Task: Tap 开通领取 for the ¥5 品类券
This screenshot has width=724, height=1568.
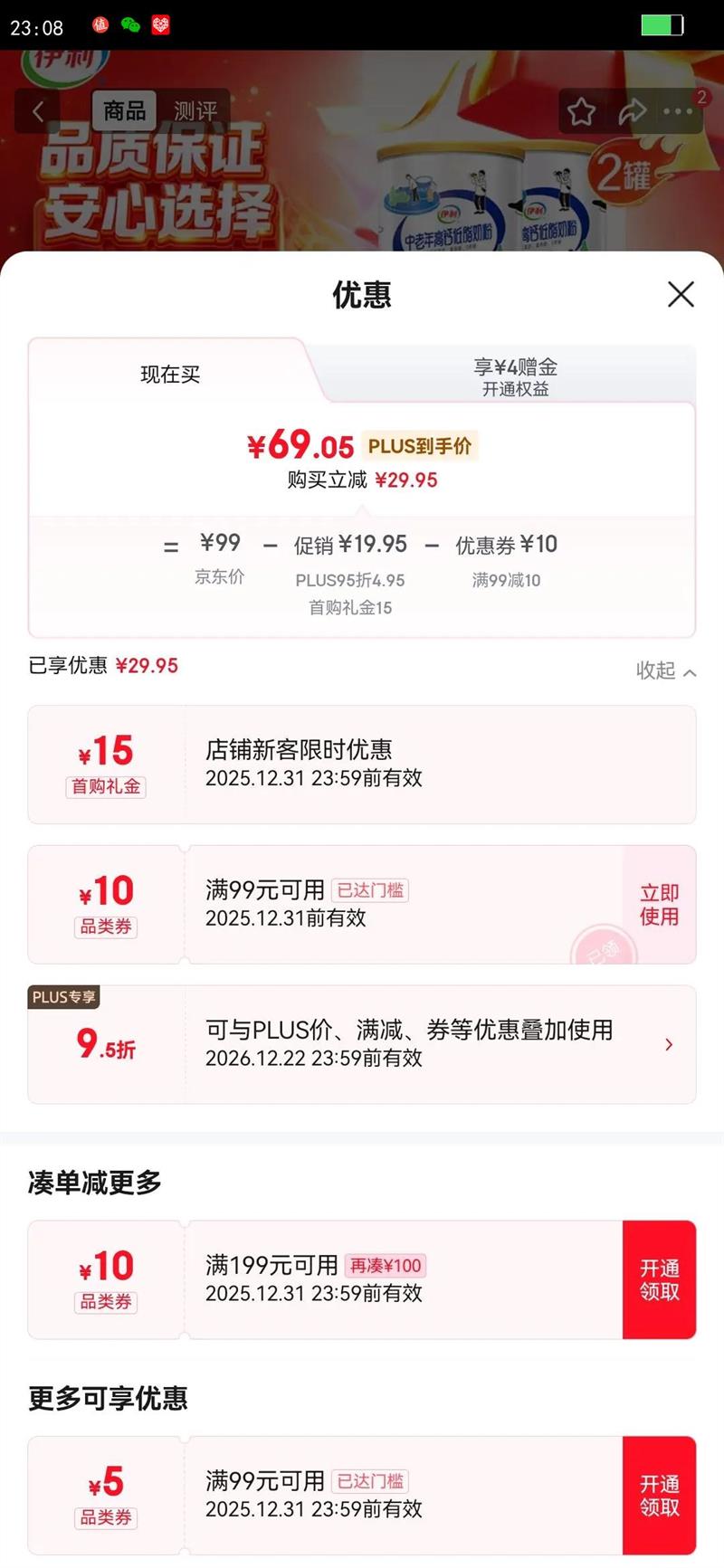Action: (x=659, y=1495)
